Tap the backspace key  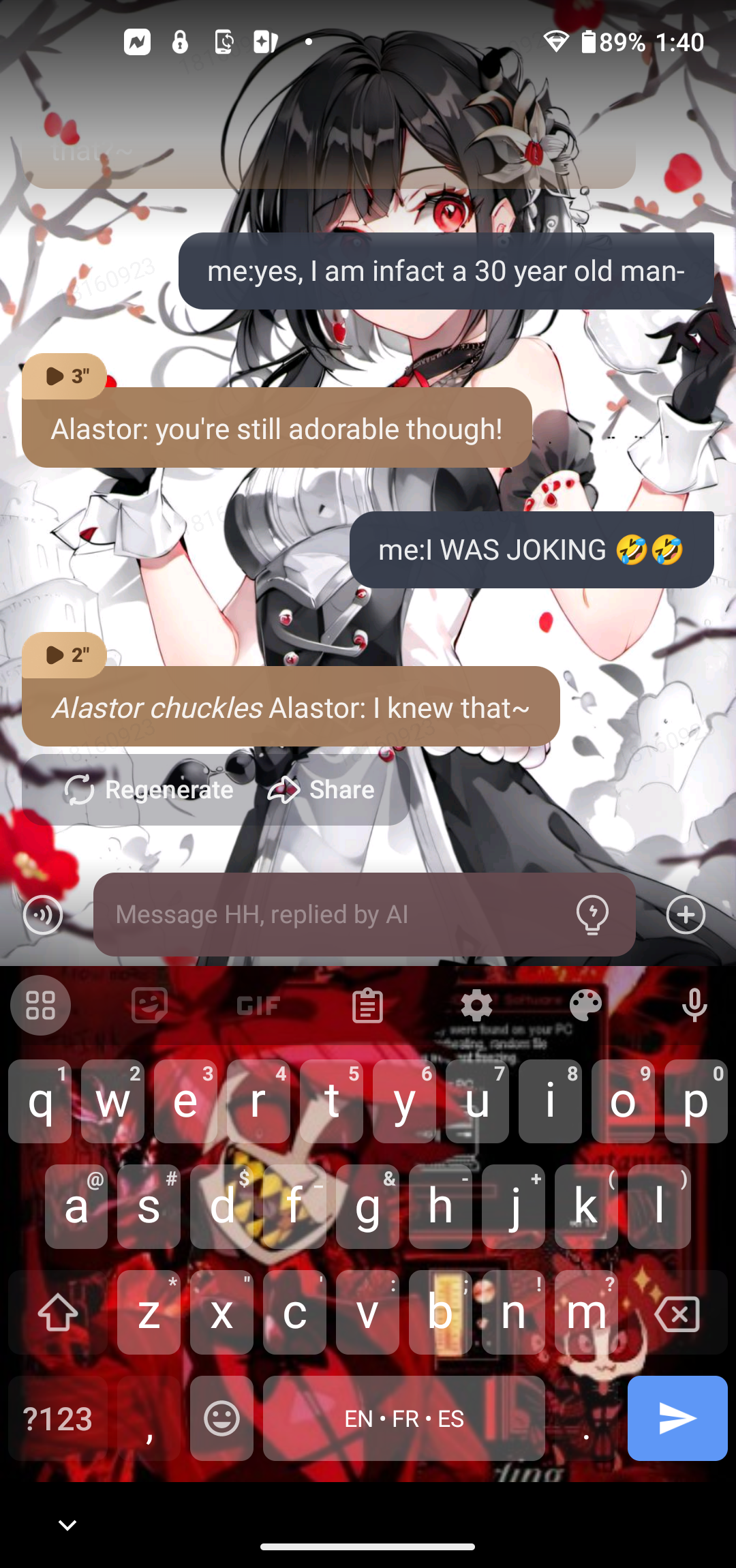(677, 1313)
